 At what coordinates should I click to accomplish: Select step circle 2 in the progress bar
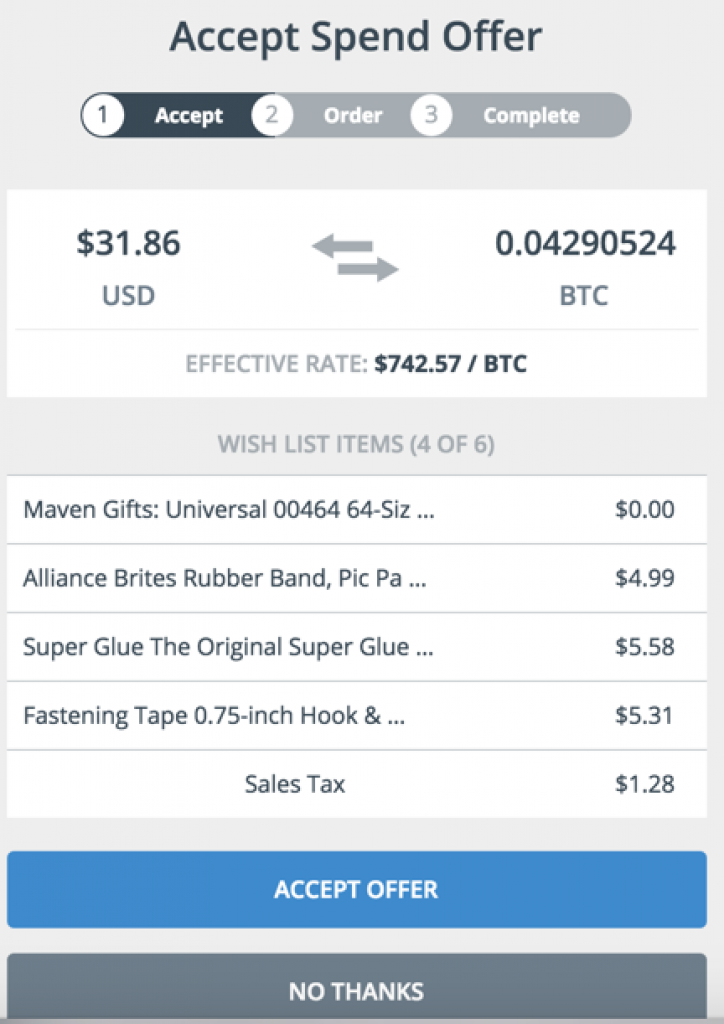[271, 115]
